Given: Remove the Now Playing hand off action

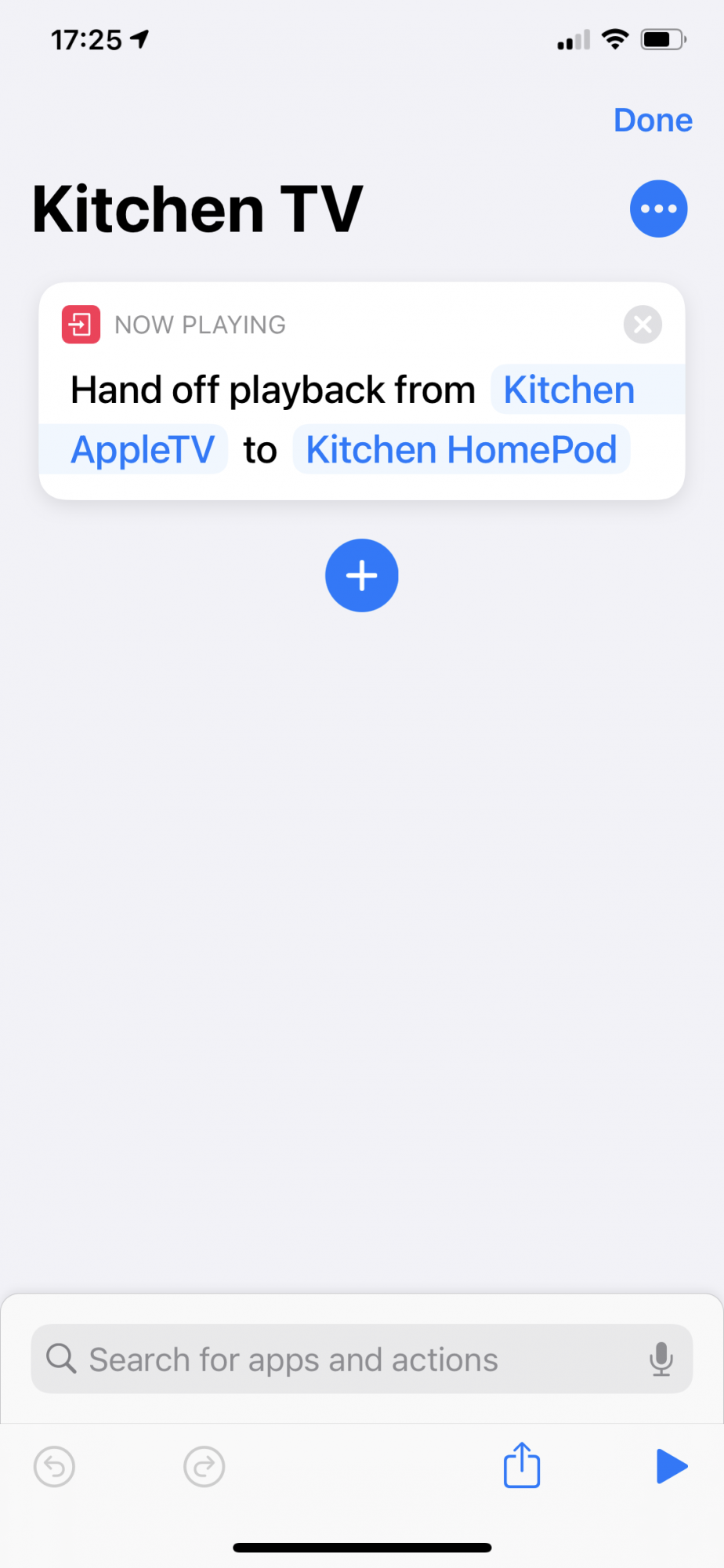Looking at the screenshot, I should click(643, 325).
